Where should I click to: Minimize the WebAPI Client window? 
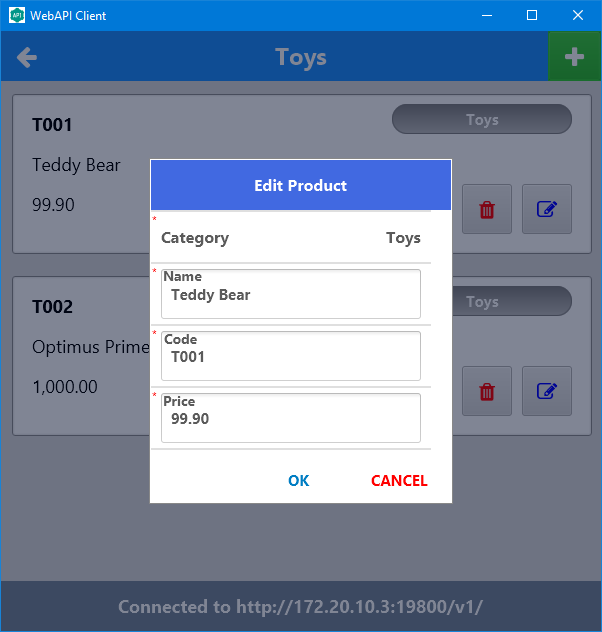(x=486, y=15)
